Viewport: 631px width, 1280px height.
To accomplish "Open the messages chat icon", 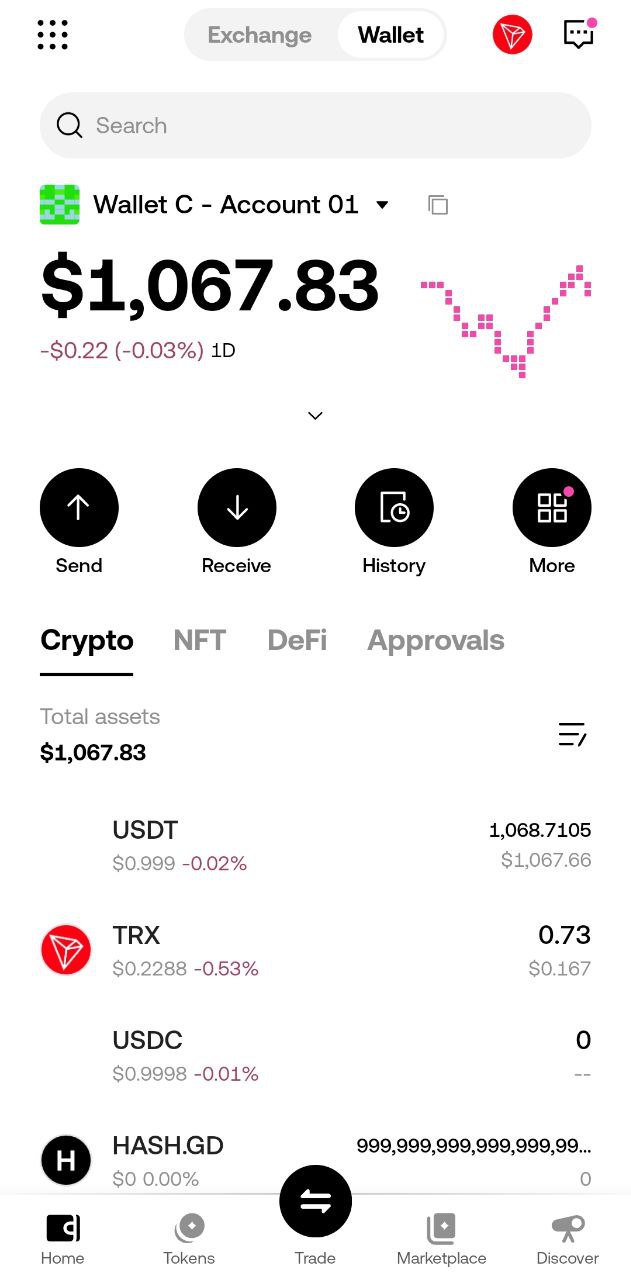I will [x=579, y=35].
